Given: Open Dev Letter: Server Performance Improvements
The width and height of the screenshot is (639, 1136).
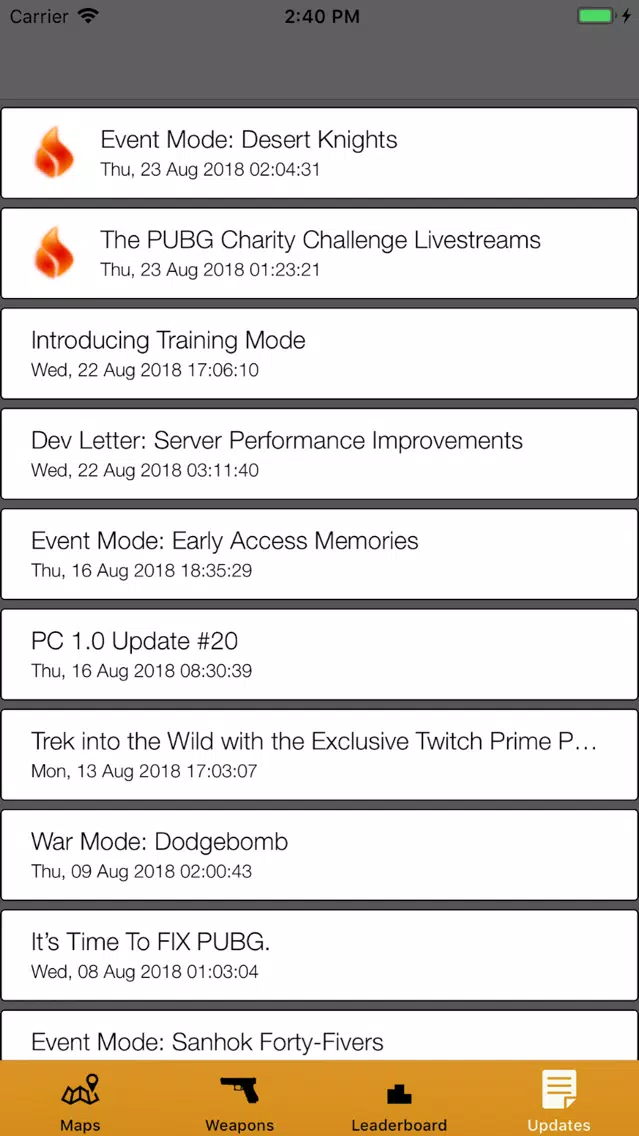Looking at the screenshot, I should (319, 453).
